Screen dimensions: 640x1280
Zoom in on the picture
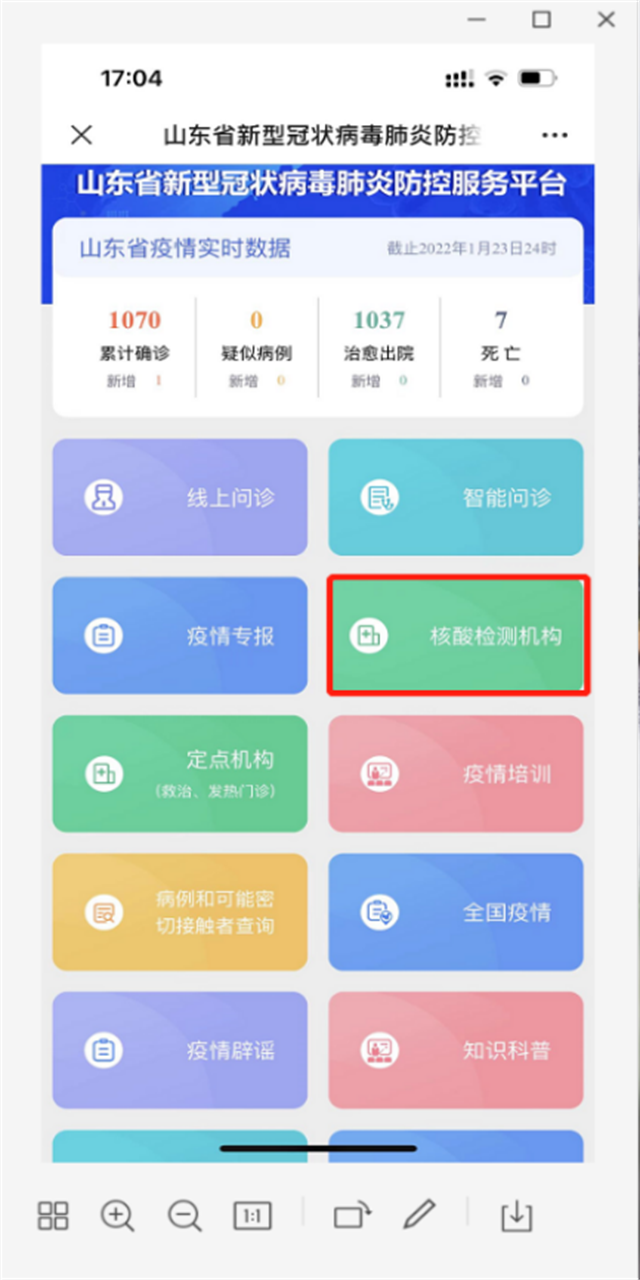(118, 1215)
